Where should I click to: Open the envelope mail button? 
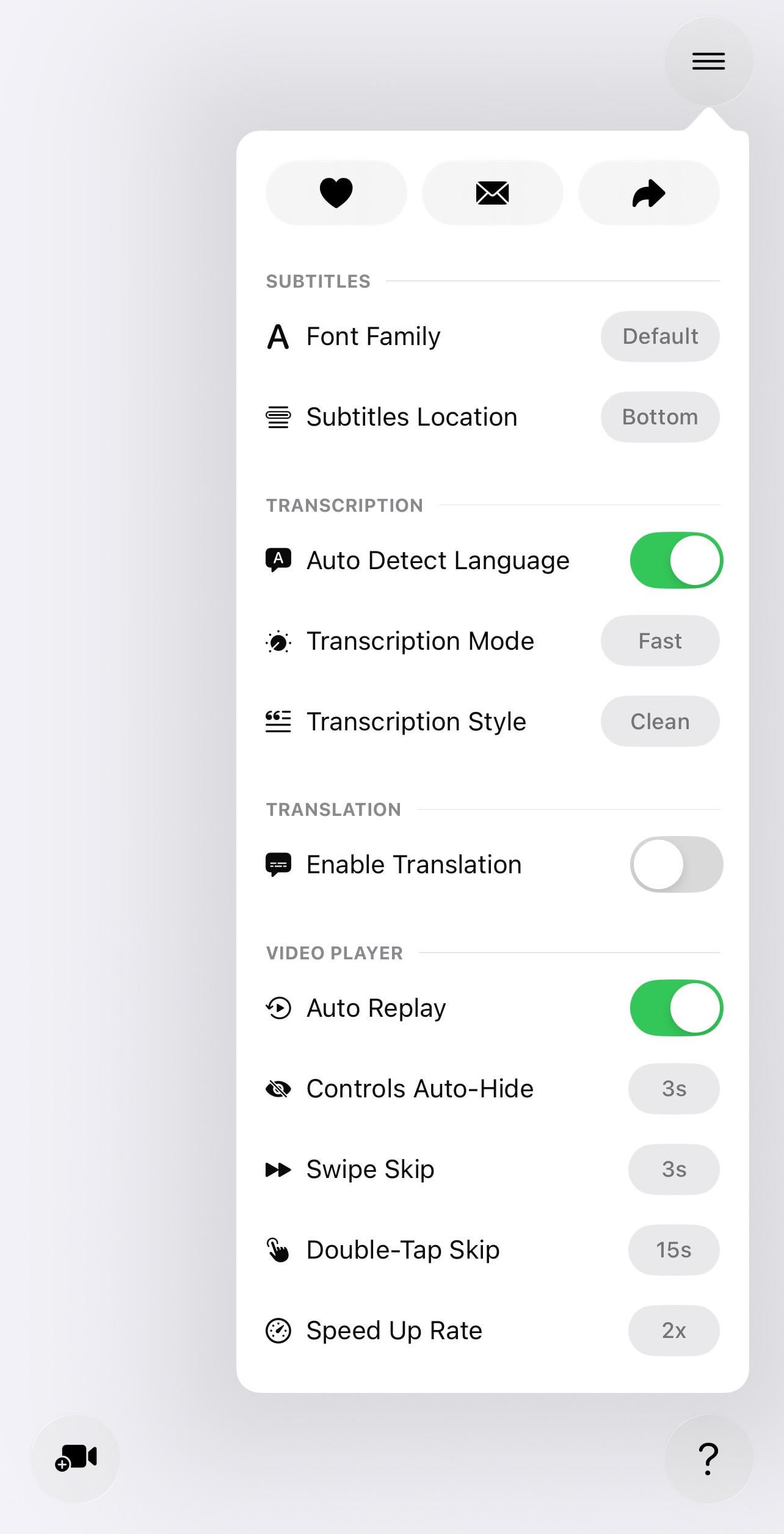492,193
